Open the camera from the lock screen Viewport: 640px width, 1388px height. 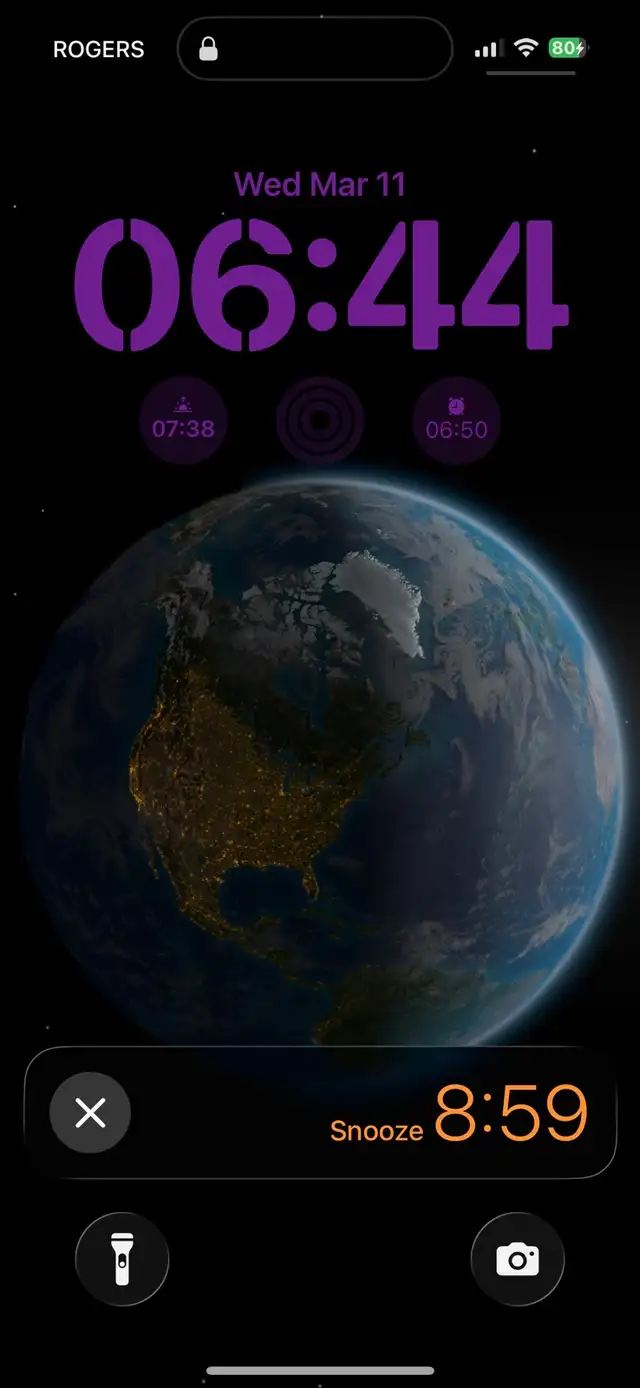[x=517, y=1259]
